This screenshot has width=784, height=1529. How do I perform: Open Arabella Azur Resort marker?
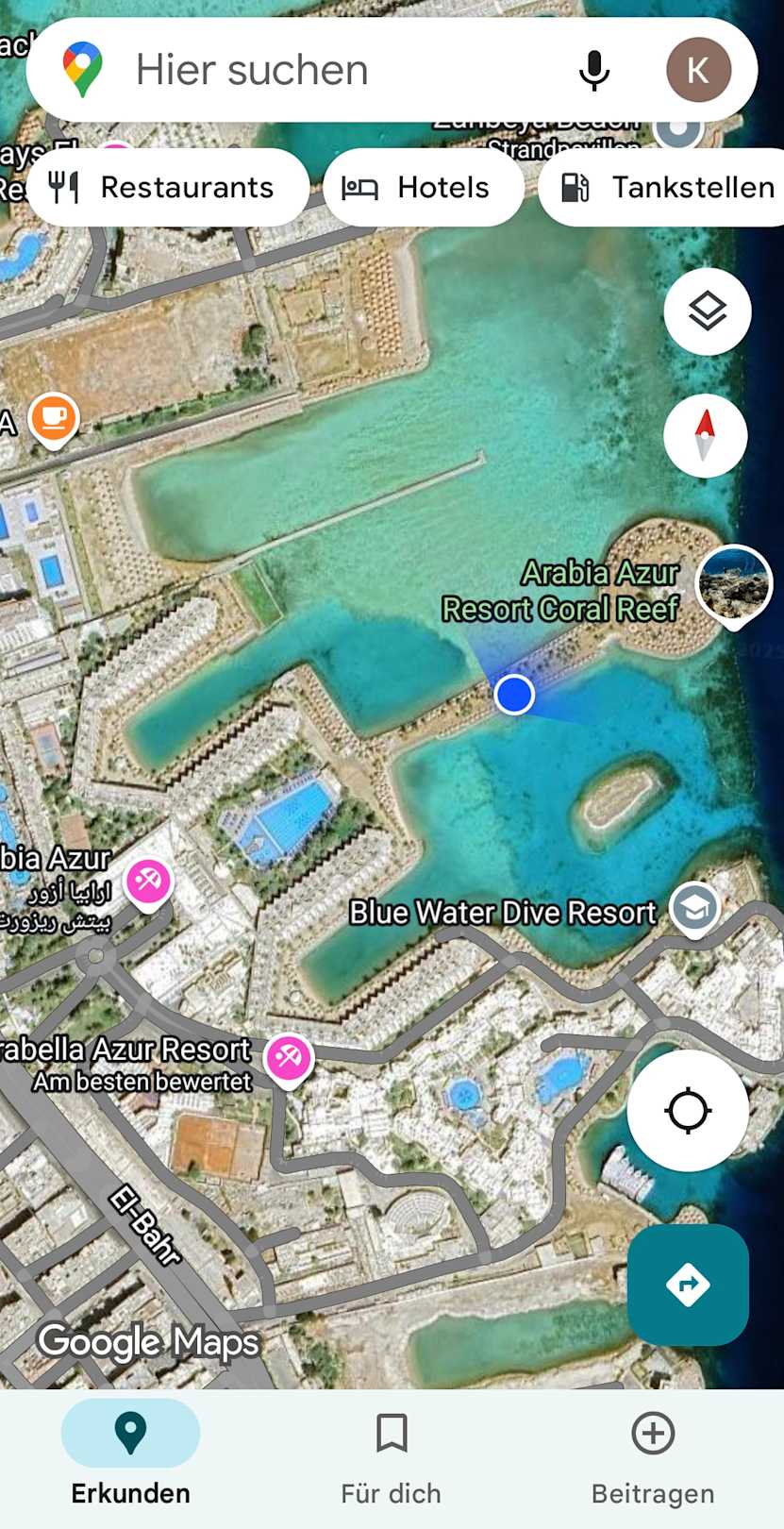click(289, 1058)
